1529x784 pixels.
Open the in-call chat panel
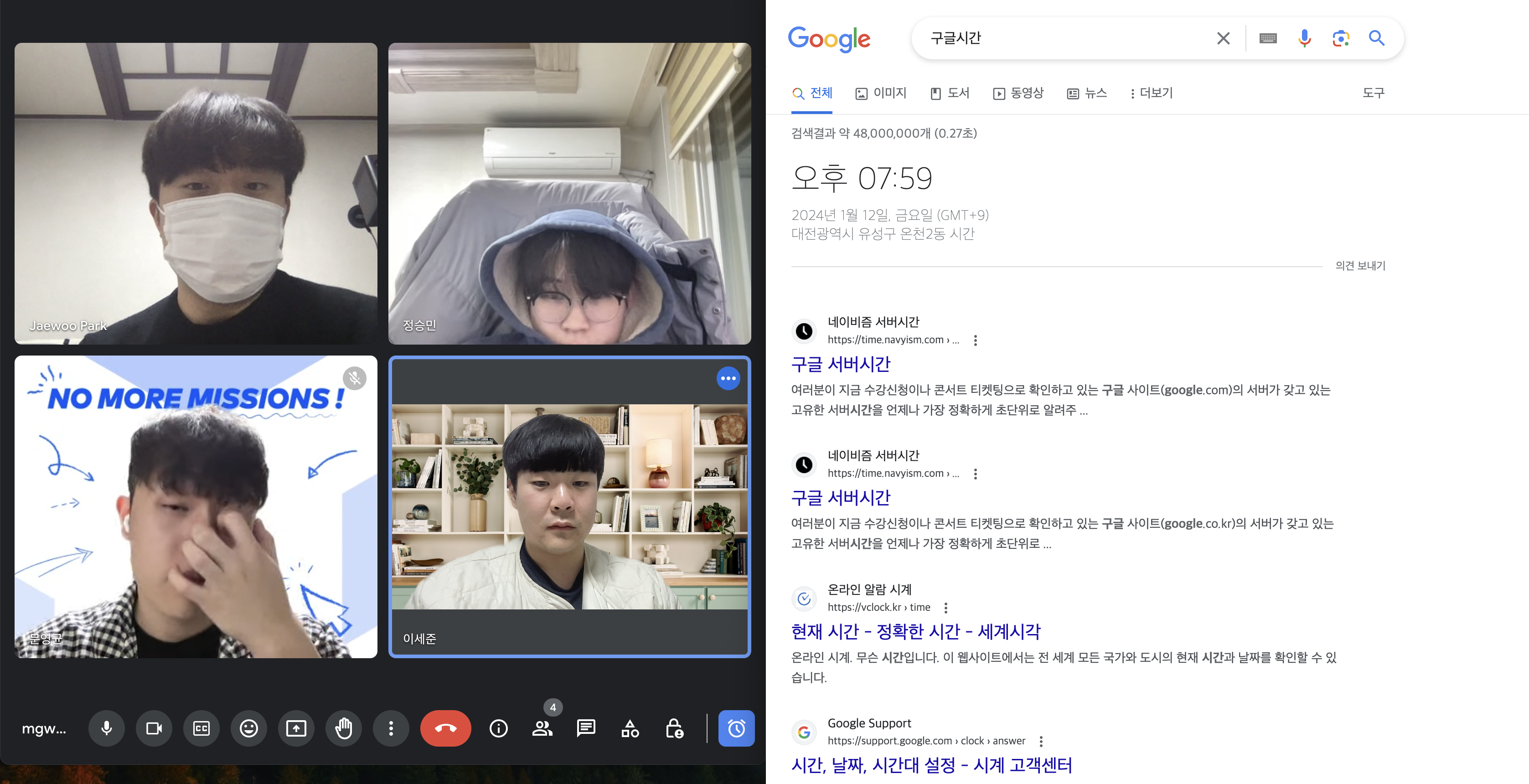586,728
